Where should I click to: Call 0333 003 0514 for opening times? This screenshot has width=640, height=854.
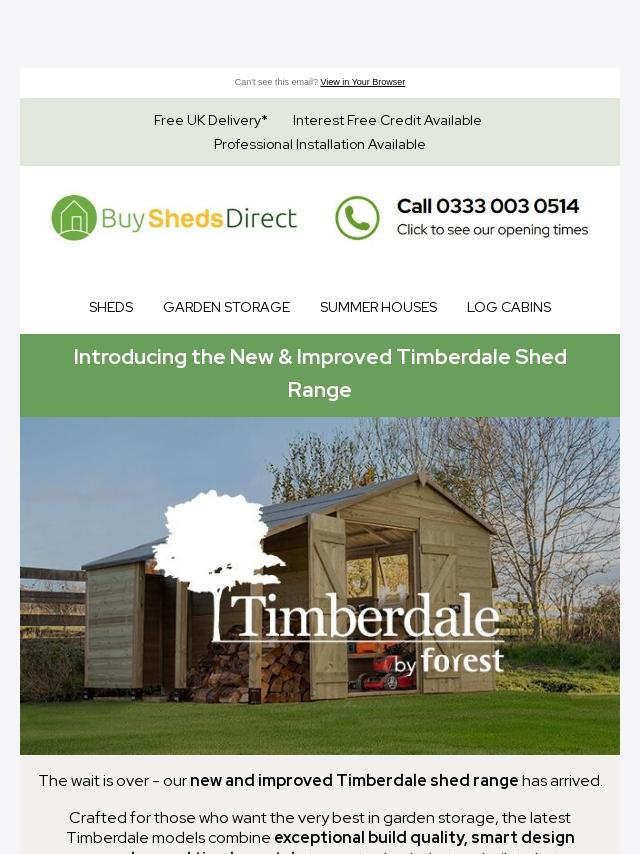tap(462, 218)
